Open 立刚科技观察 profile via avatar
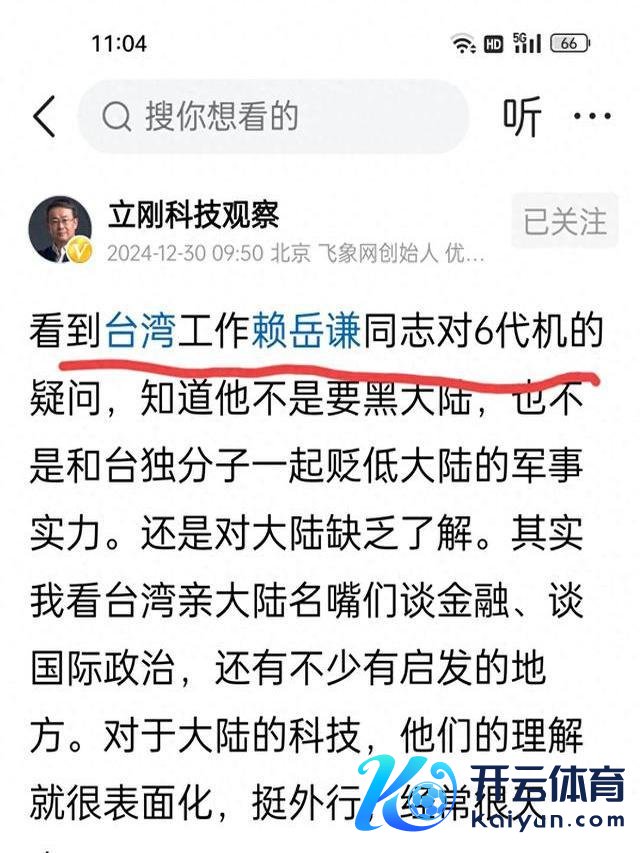This screenshot has width=640, height=853. tap(61, 229)
